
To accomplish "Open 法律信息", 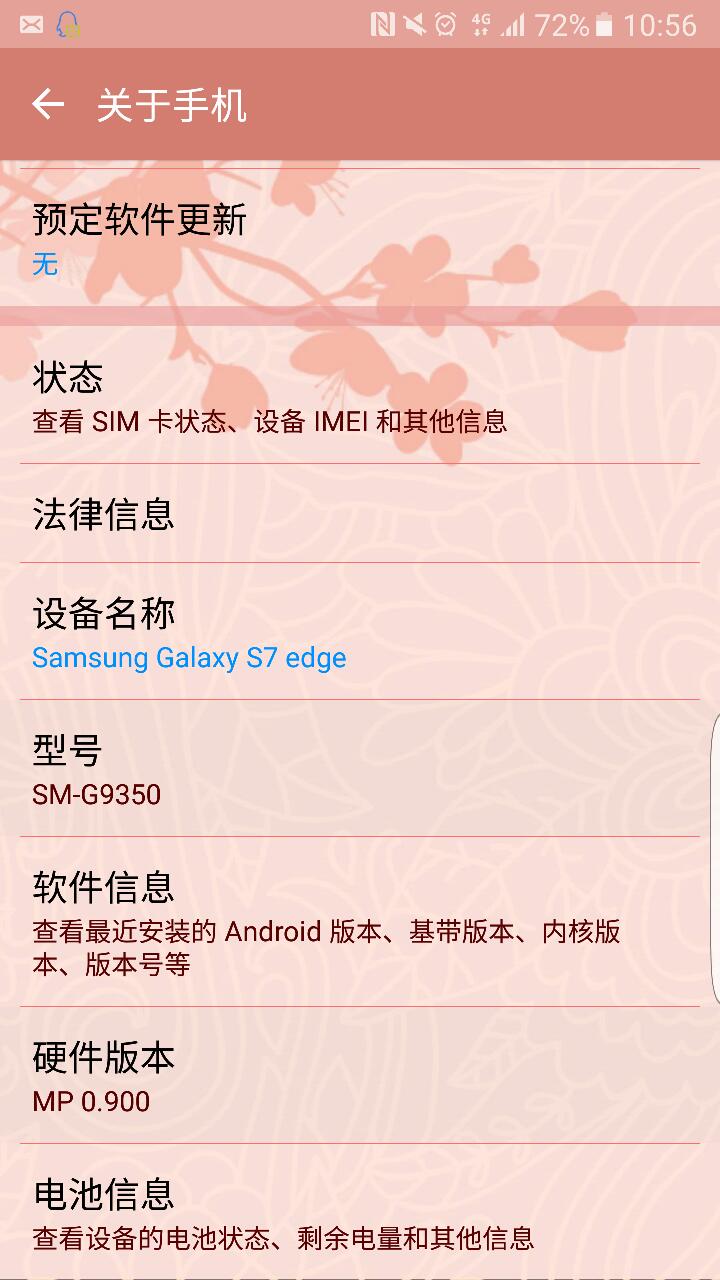I will (x=360, y=513).
